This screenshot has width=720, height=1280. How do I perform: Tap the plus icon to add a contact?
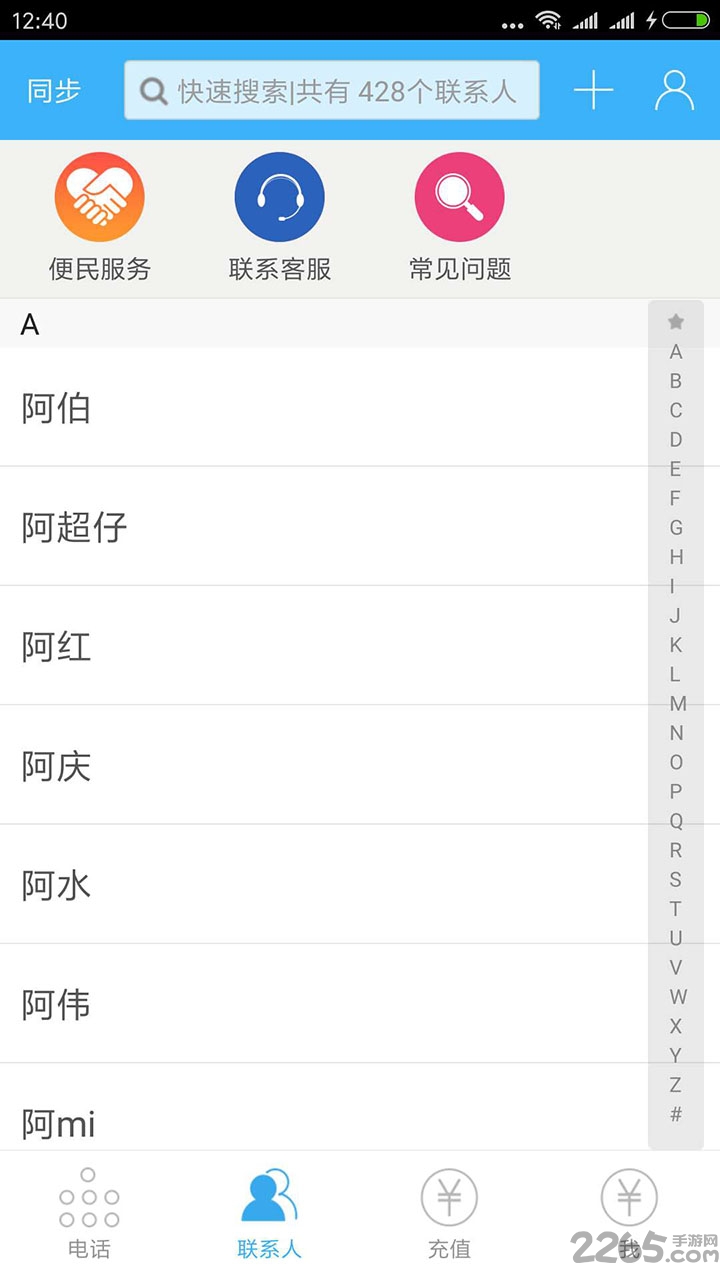[594, 89]
